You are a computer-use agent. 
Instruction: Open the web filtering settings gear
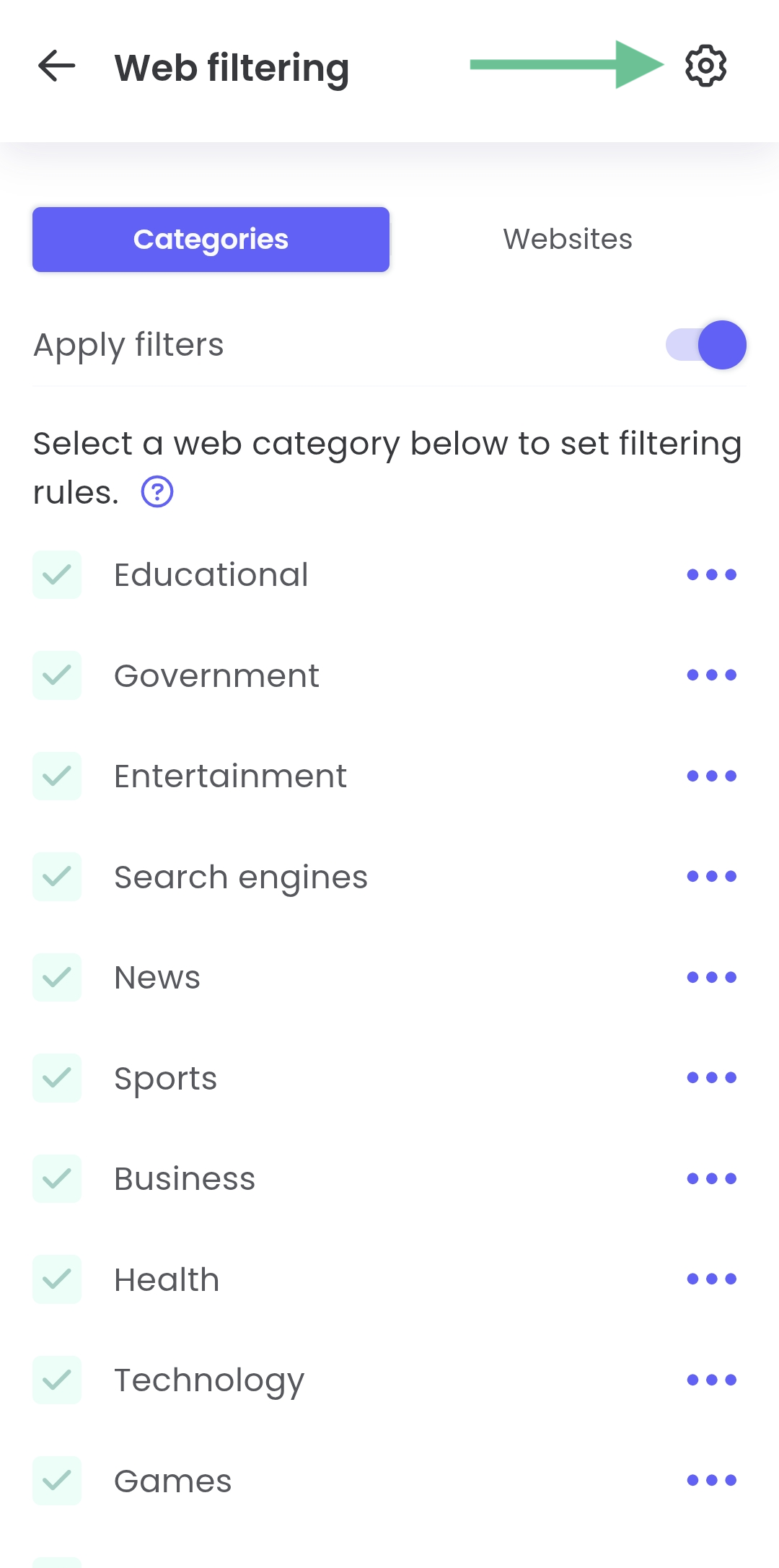coord(704,67)
